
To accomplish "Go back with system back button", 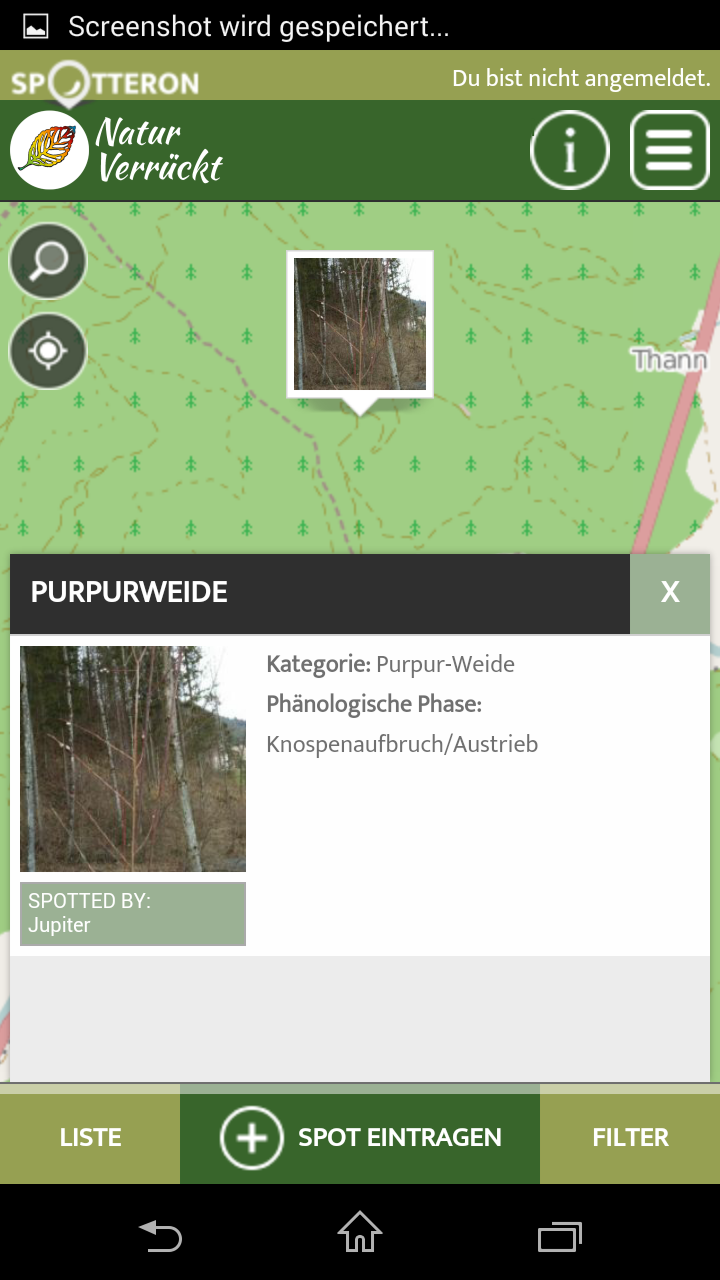I will [x=160, y=1236].
